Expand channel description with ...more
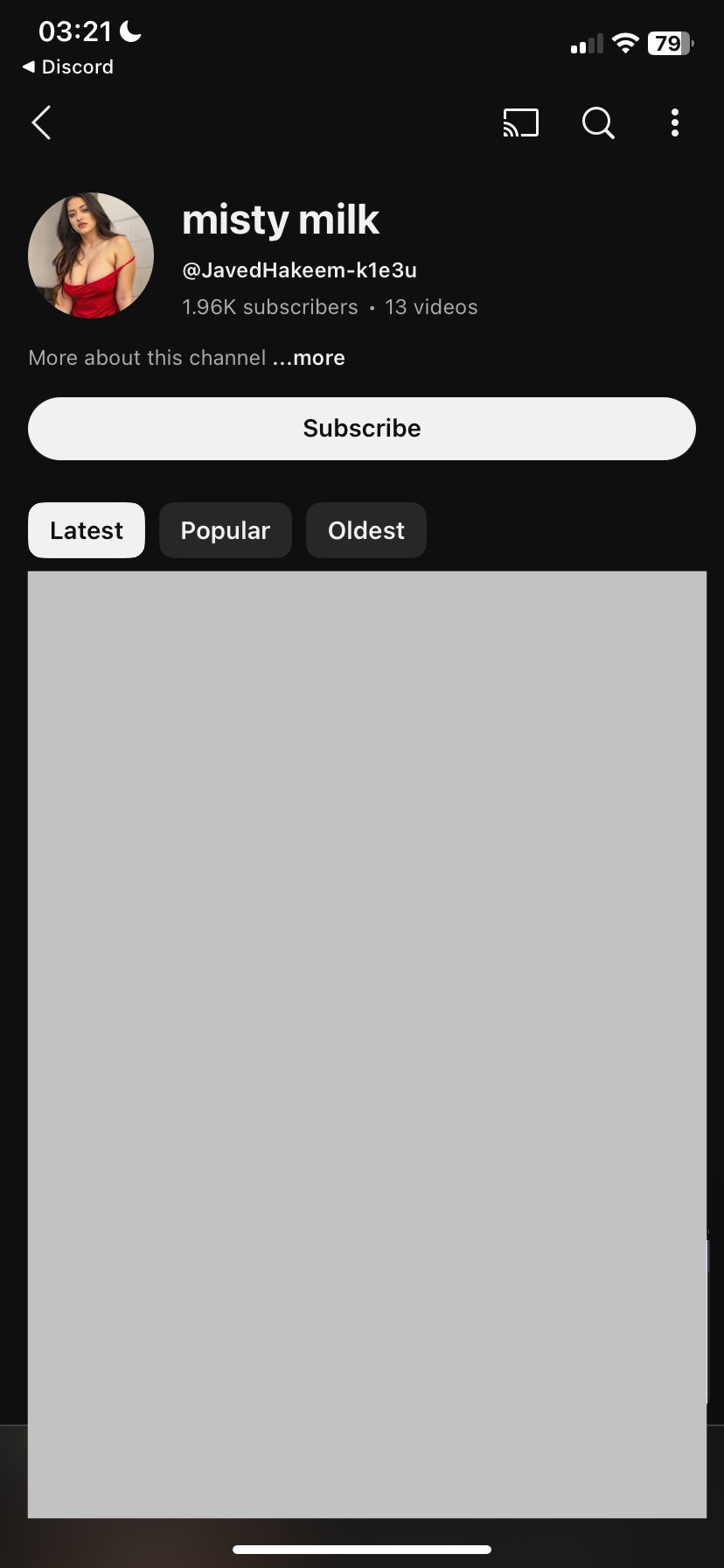 [x=309, y=358]
